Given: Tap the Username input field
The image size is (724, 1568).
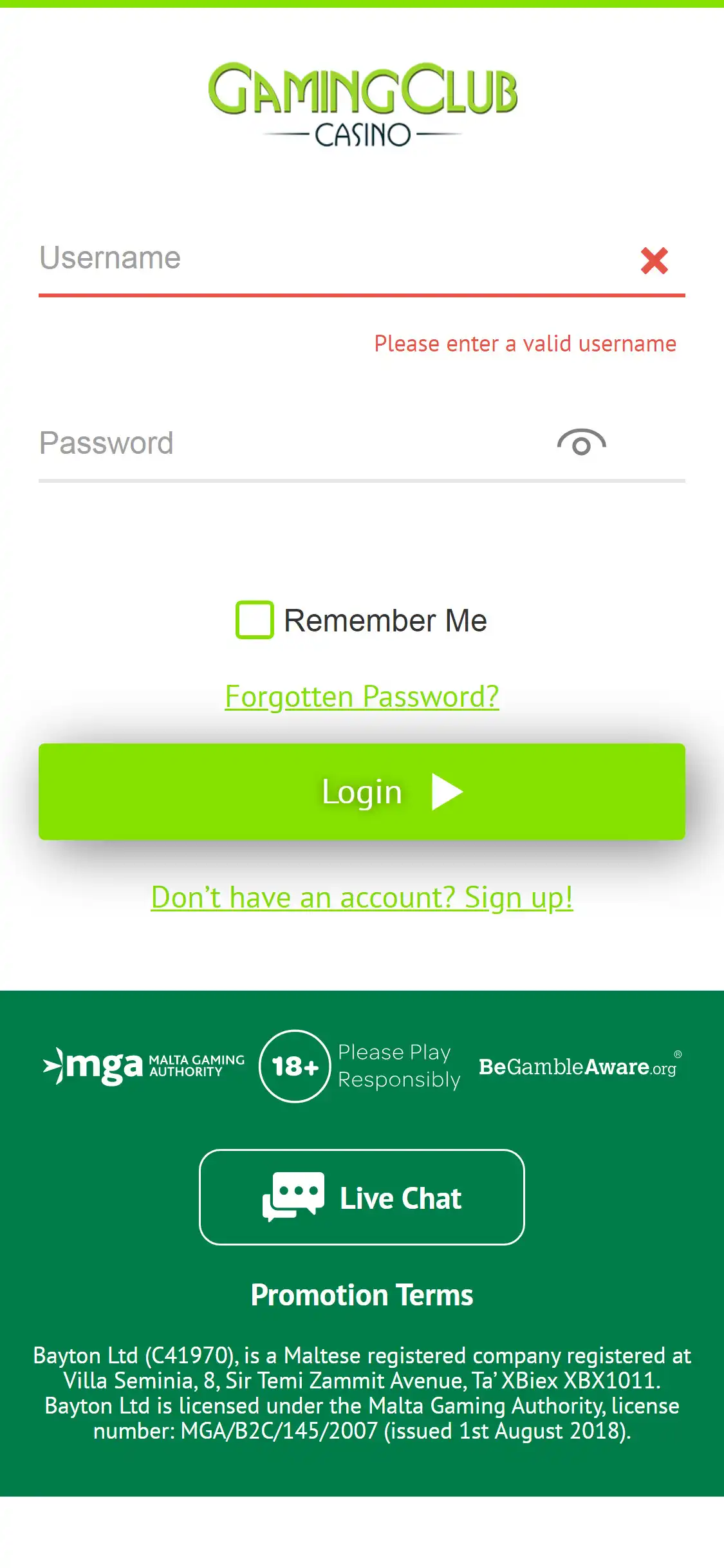Looking at the screenshot, I should (322, 259).
